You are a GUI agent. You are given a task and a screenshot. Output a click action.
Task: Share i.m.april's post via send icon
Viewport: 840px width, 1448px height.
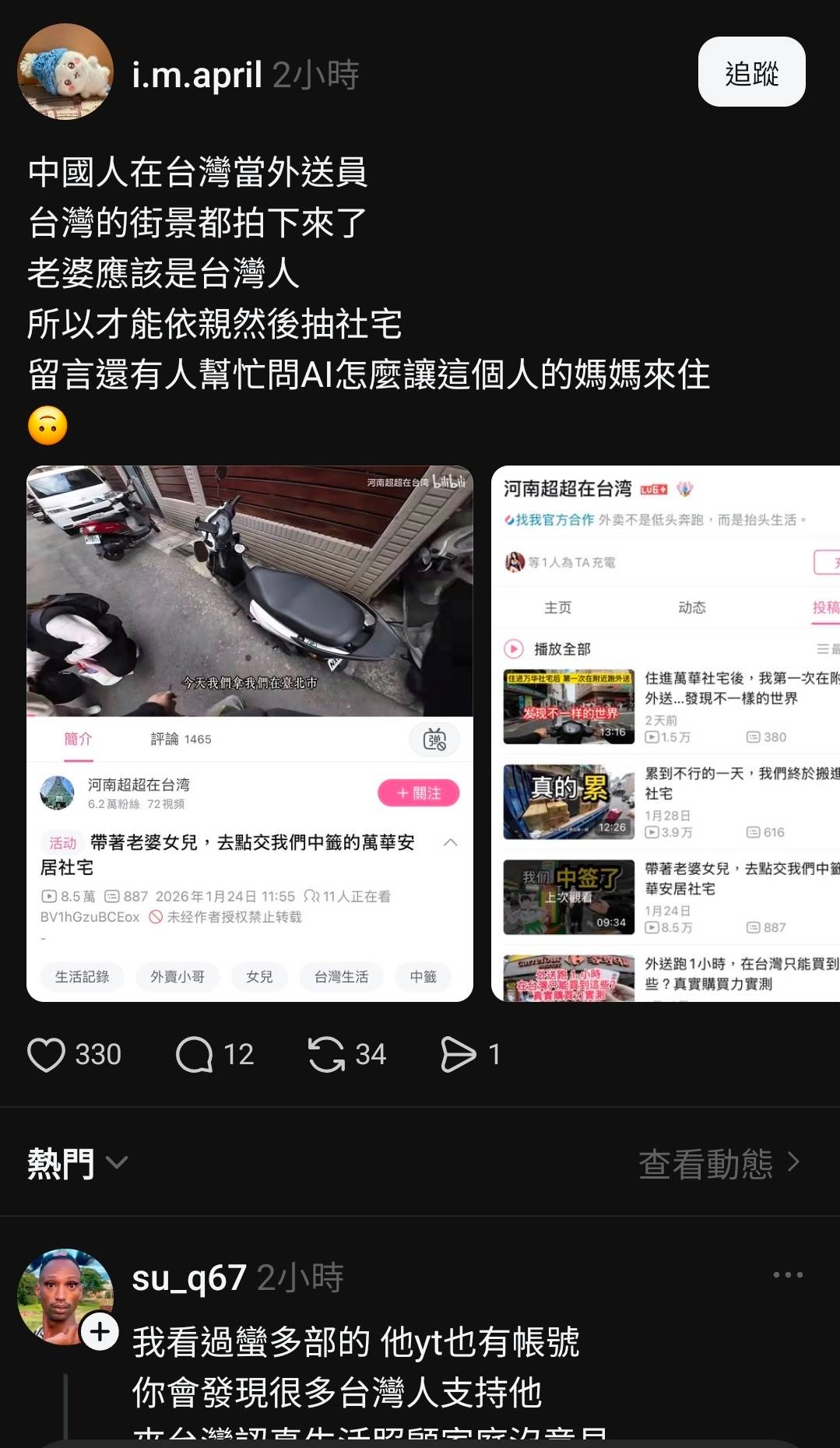pos(458,1055)
